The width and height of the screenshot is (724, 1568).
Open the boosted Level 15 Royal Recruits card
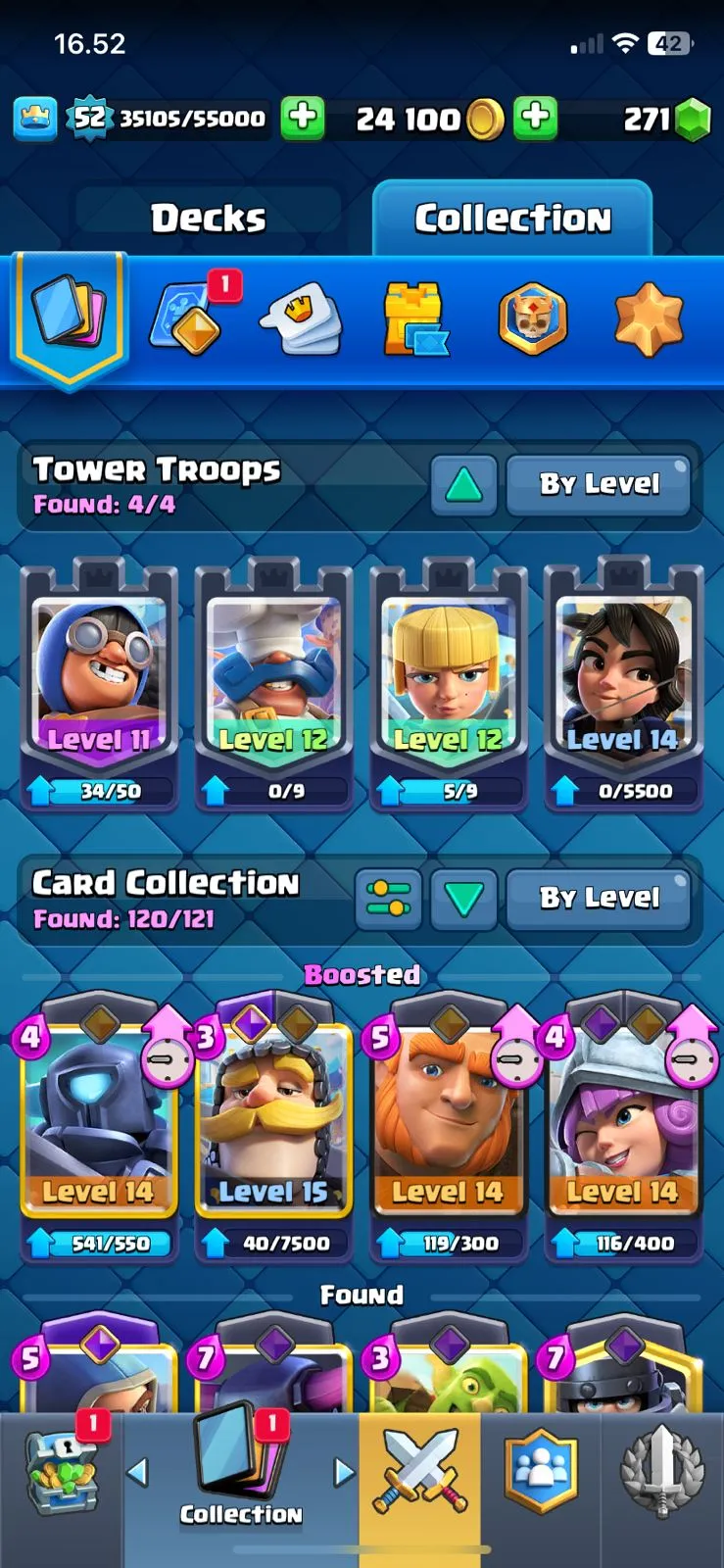click(273, 1127)
